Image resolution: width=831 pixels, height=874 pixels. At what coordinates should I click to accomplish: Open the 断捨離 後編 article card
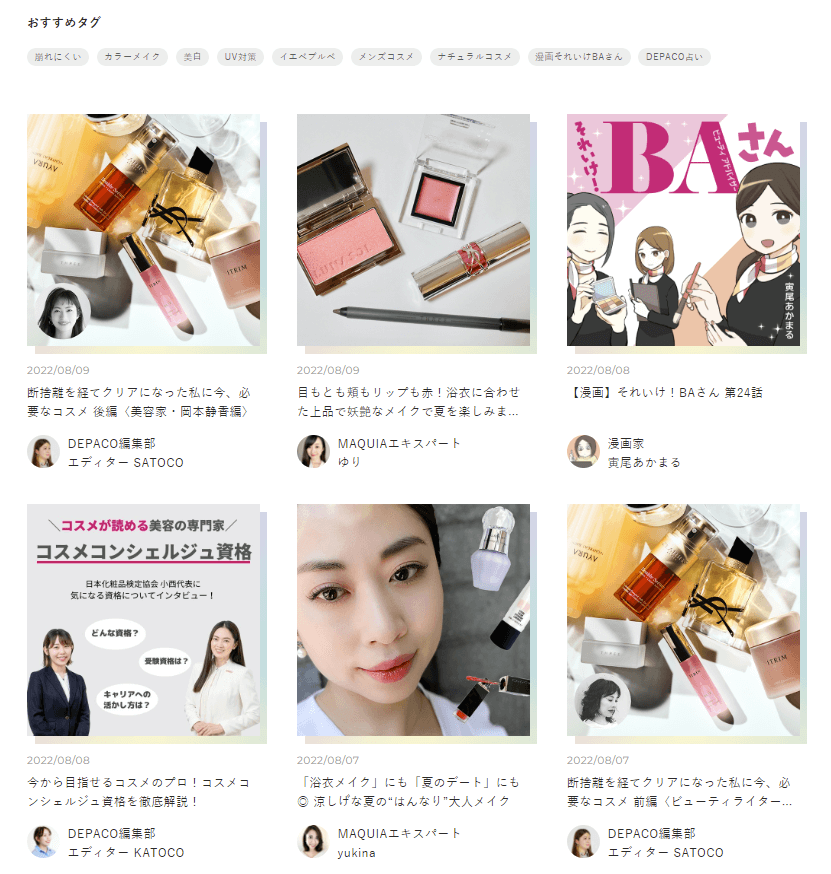[144, 230]
